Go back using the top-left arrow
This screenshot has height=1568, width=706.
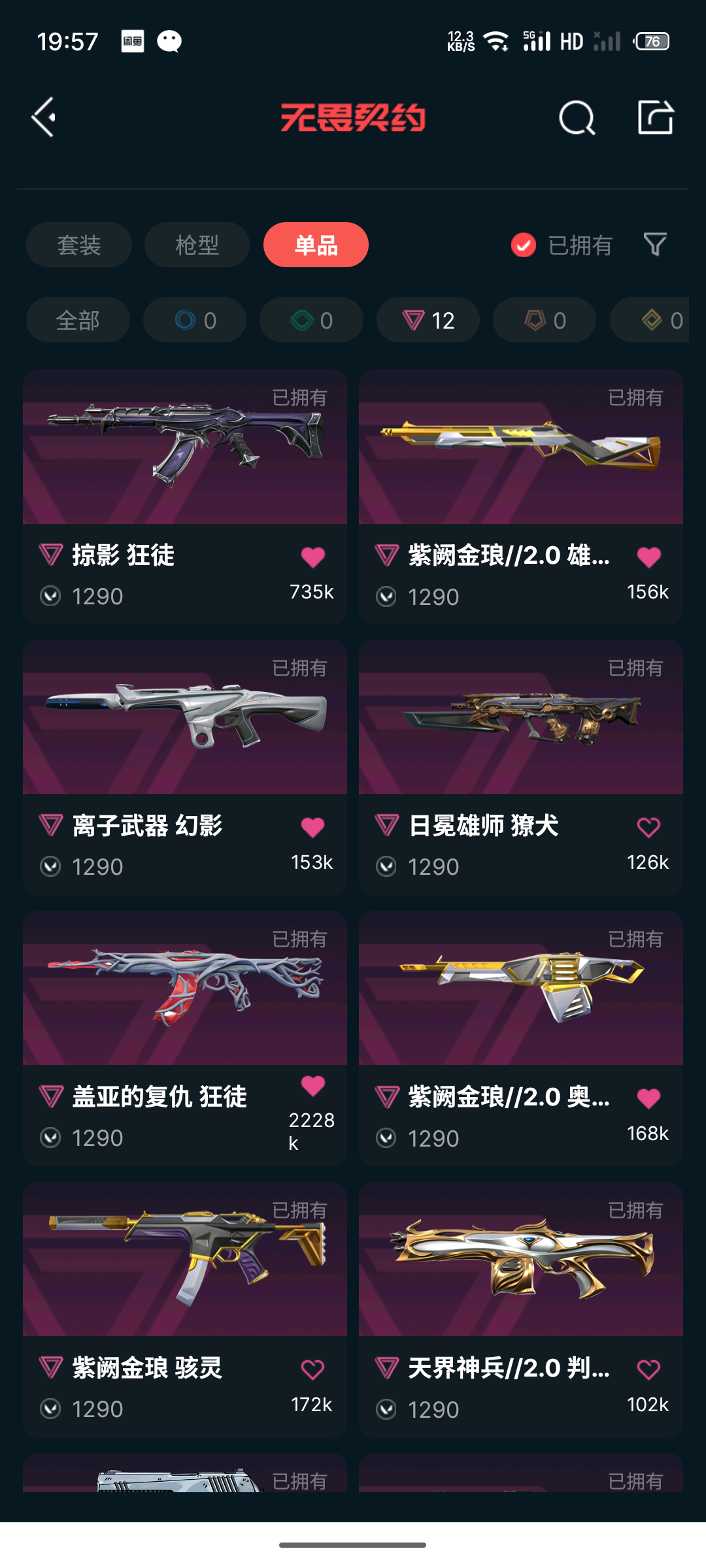point(44,118)
